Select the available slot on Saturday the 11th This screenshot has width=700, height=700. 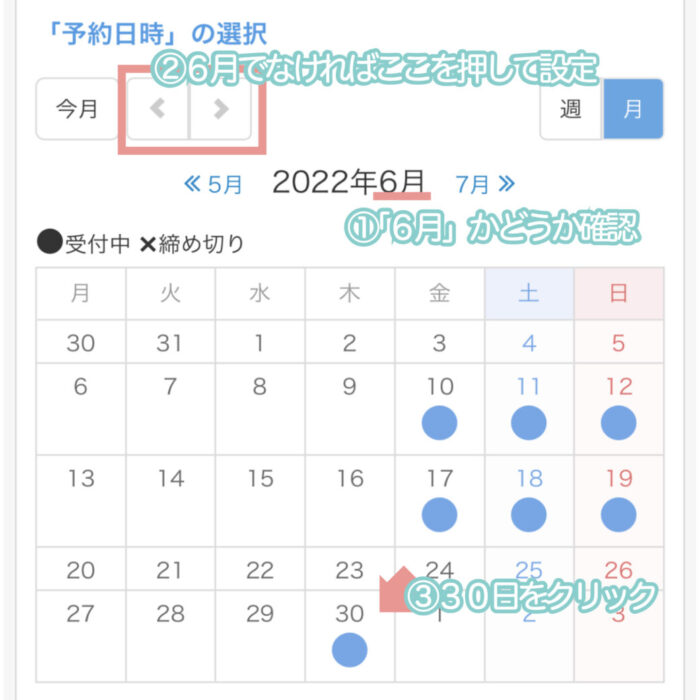click(528, 423)
